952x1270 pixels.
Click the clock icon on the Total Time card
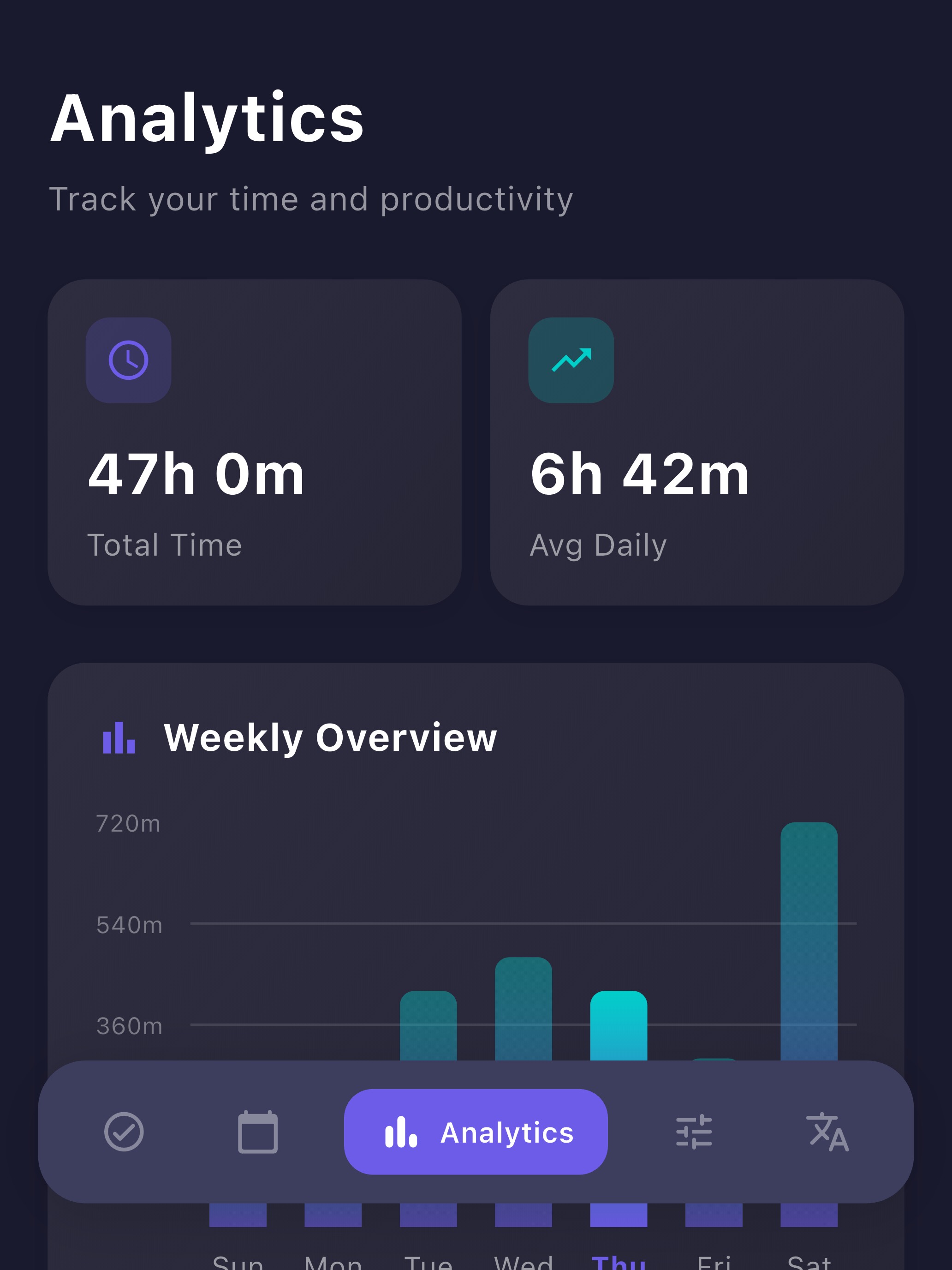tap(129, 359)
